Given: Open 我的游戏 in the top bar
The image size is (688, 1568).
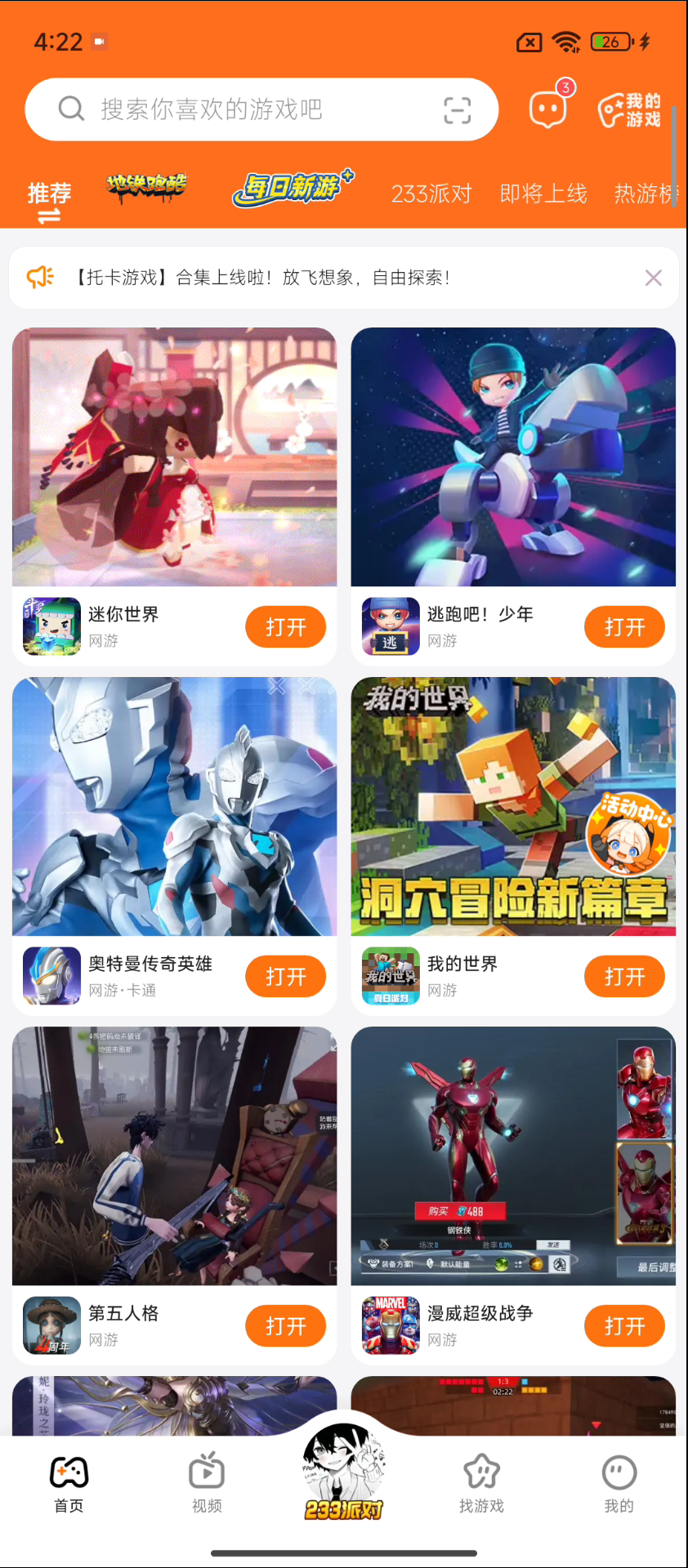Looking at the screenshot, I should coord(630,110).
